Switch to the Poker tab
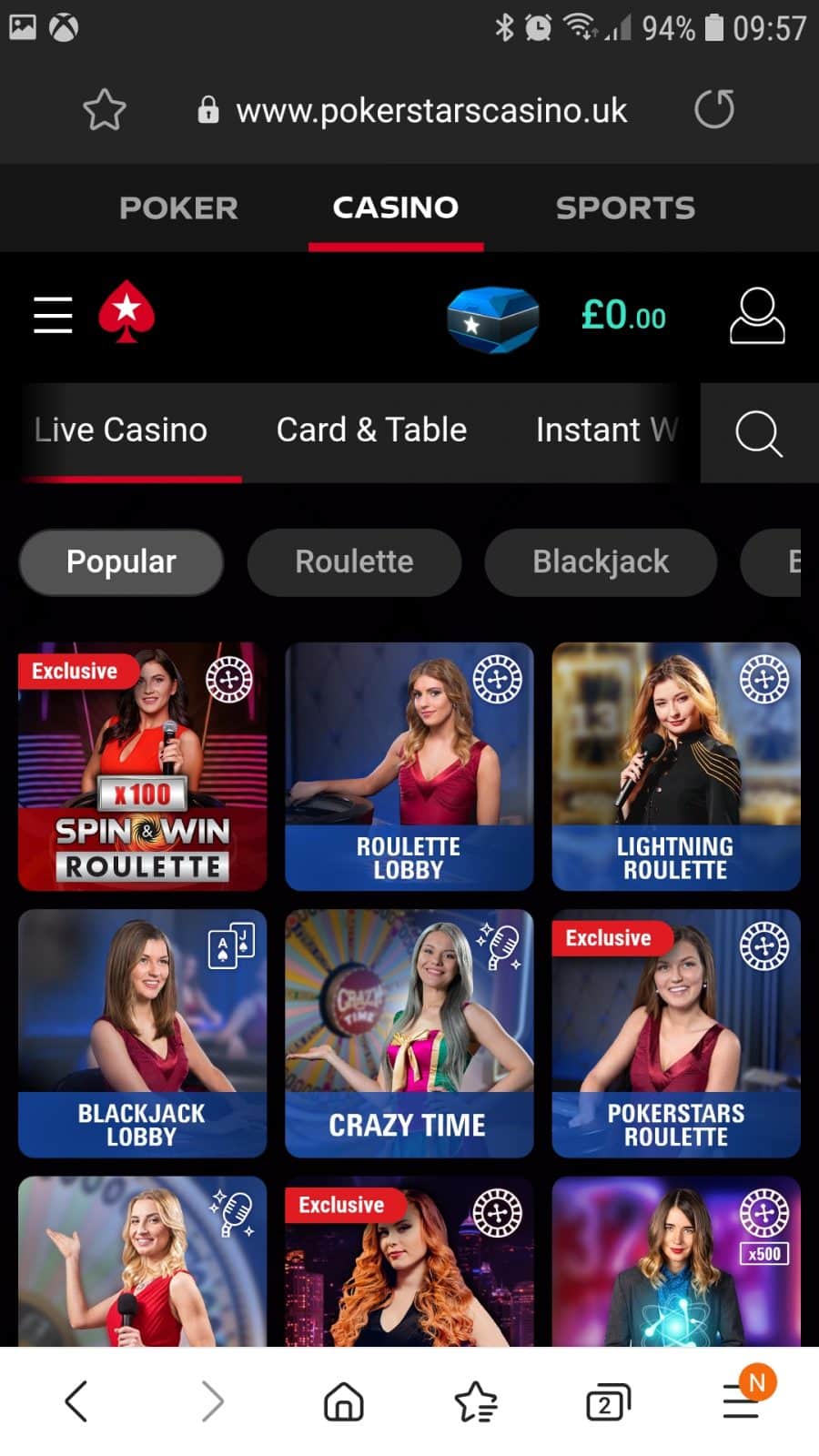 click(x=178, y=207)
